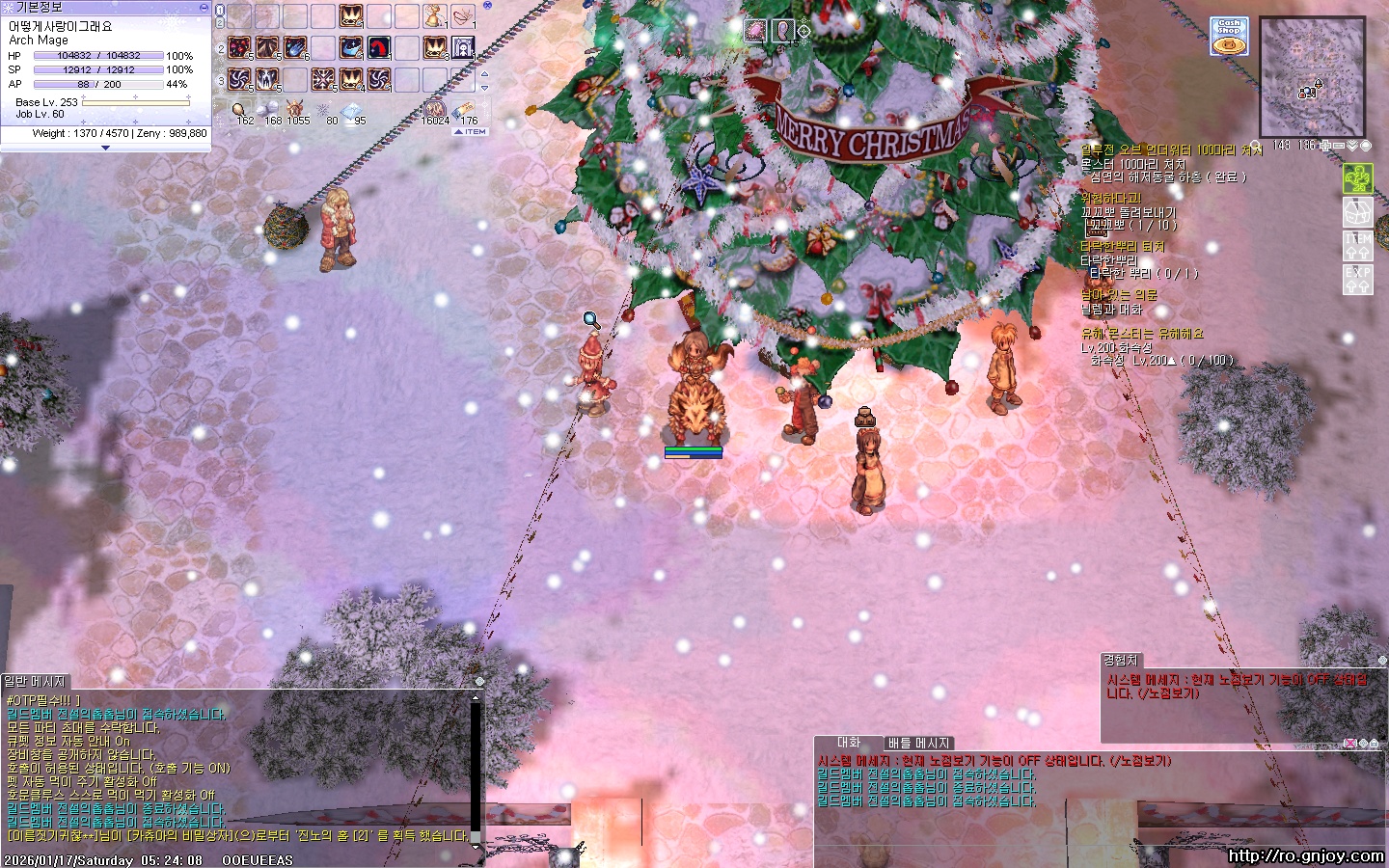Open the minimap

coord(1312,77)
